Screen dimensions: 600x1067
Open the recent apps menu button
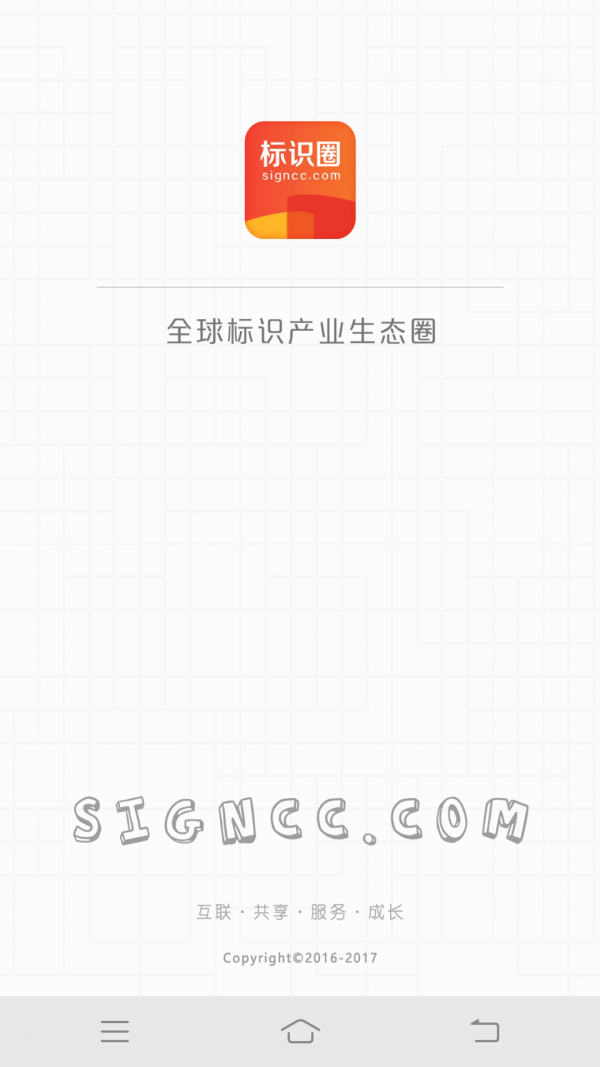115,1031
